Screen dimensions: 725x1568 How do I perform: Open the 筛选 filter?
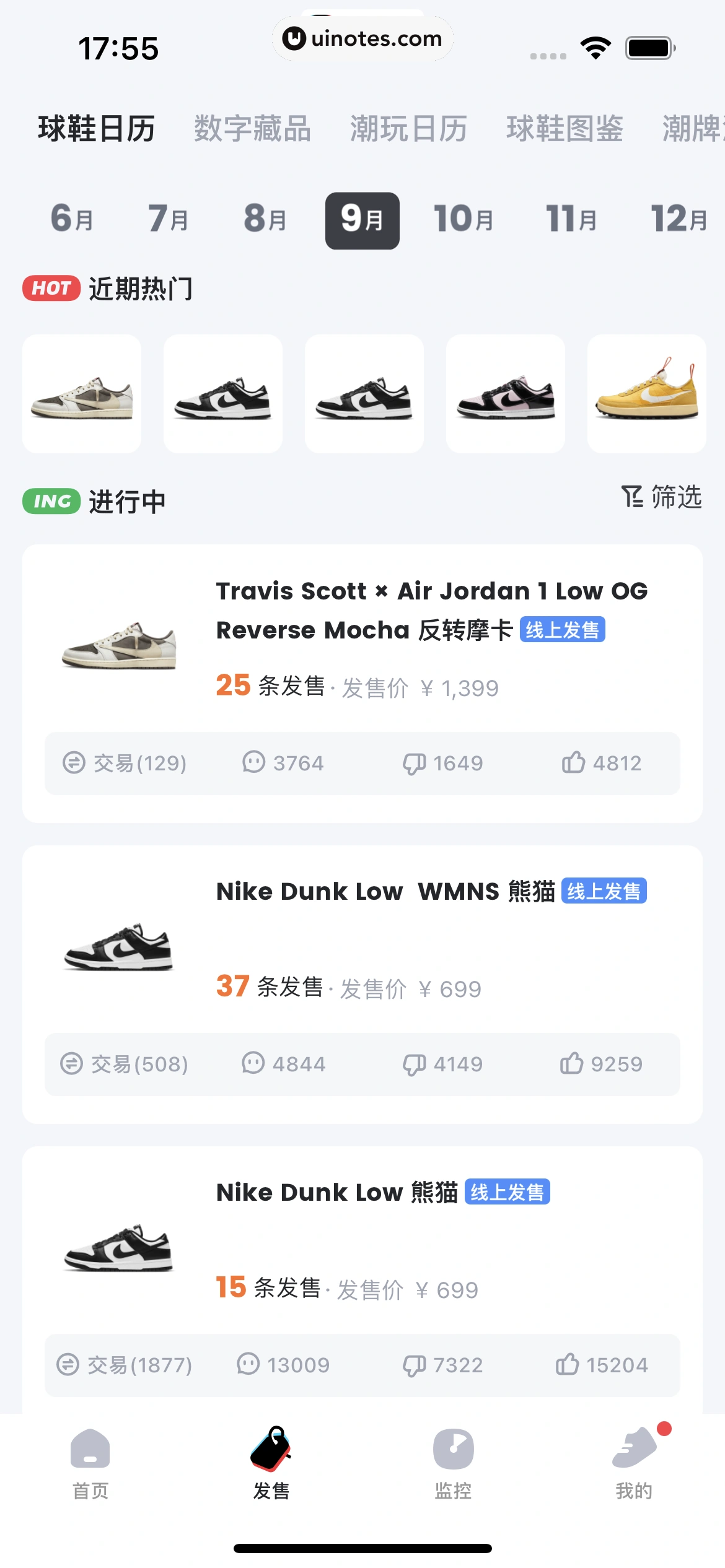(662, 497)
